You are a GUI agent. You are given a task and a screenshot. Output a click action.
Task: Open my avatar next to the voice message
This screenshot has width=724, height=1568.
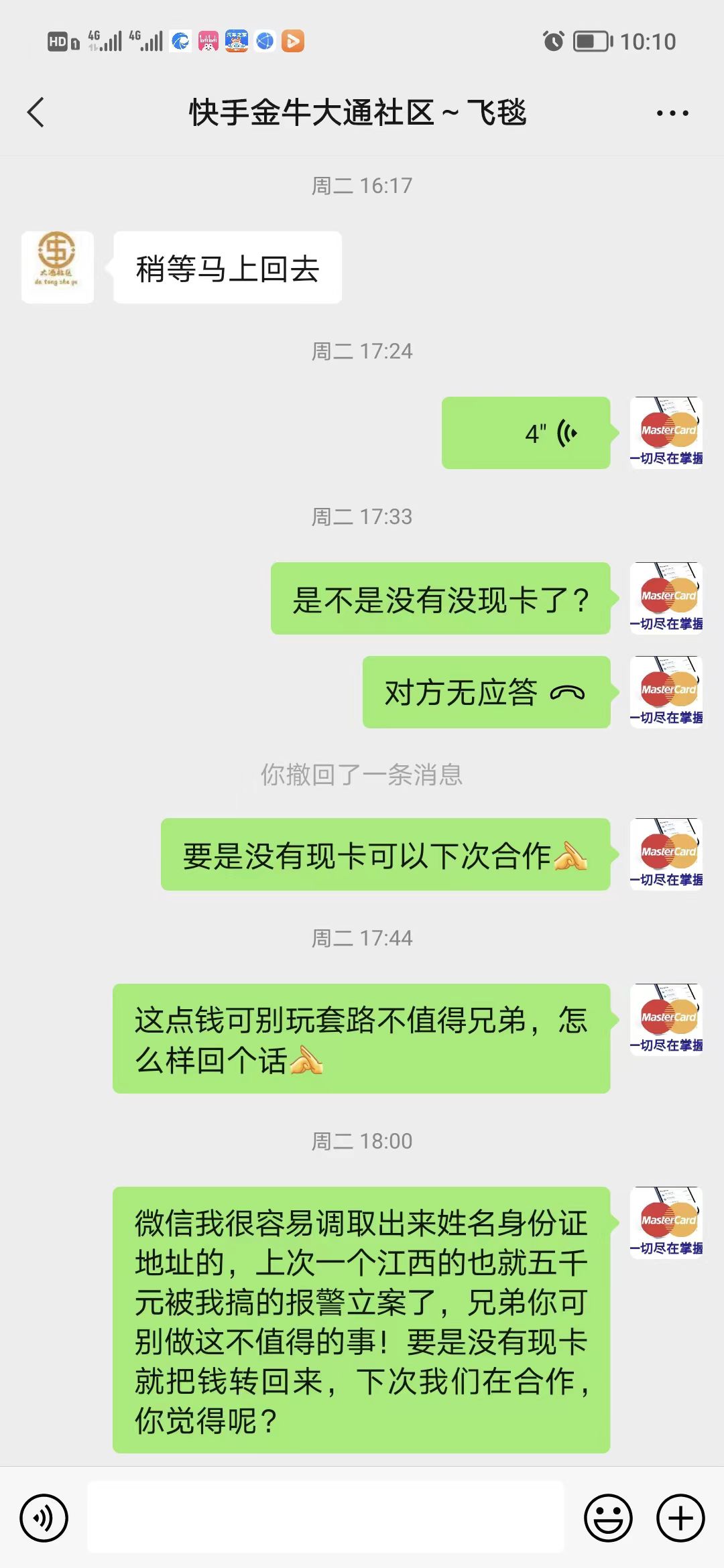[666, 433]
